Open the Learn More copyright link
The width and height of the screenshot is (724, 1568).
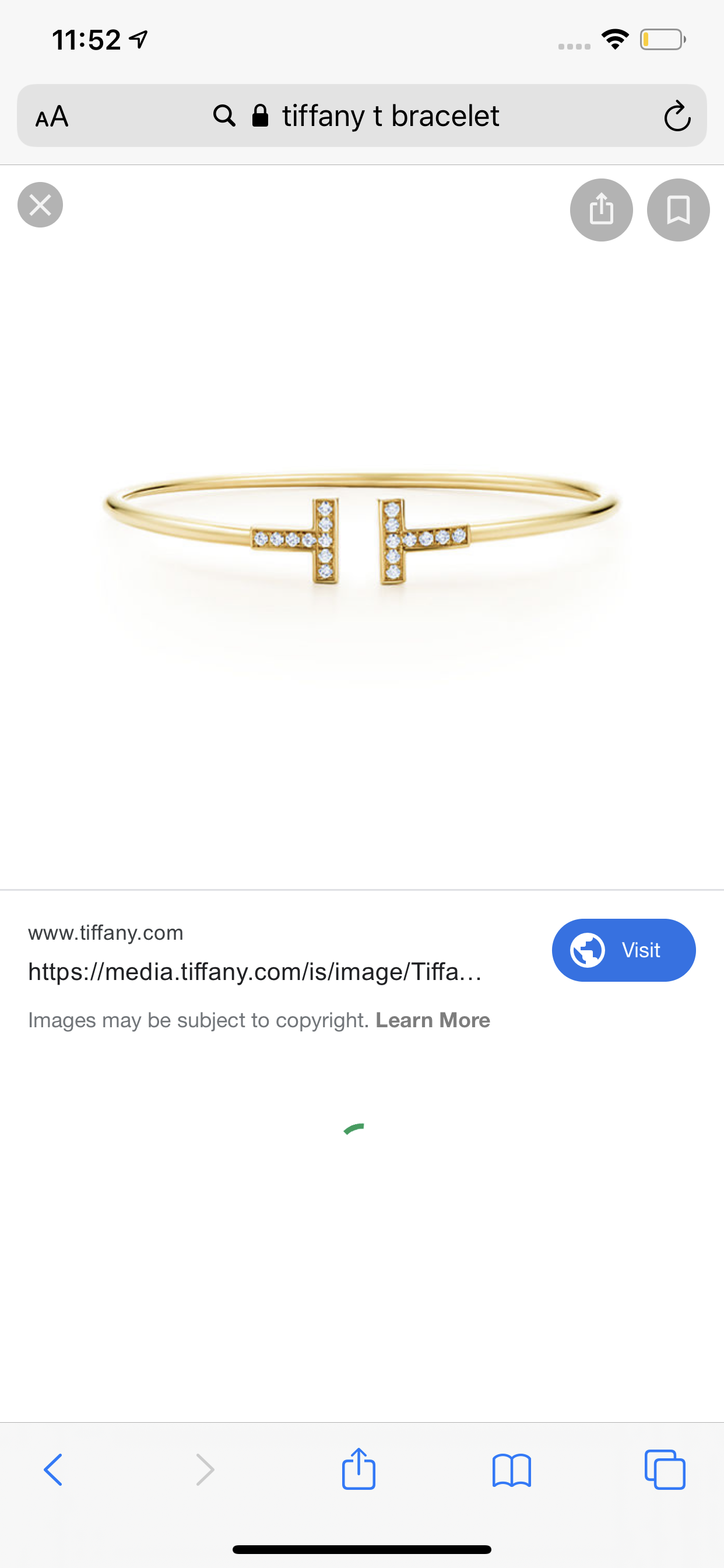pyautogui.click(x=433, y=1020)
